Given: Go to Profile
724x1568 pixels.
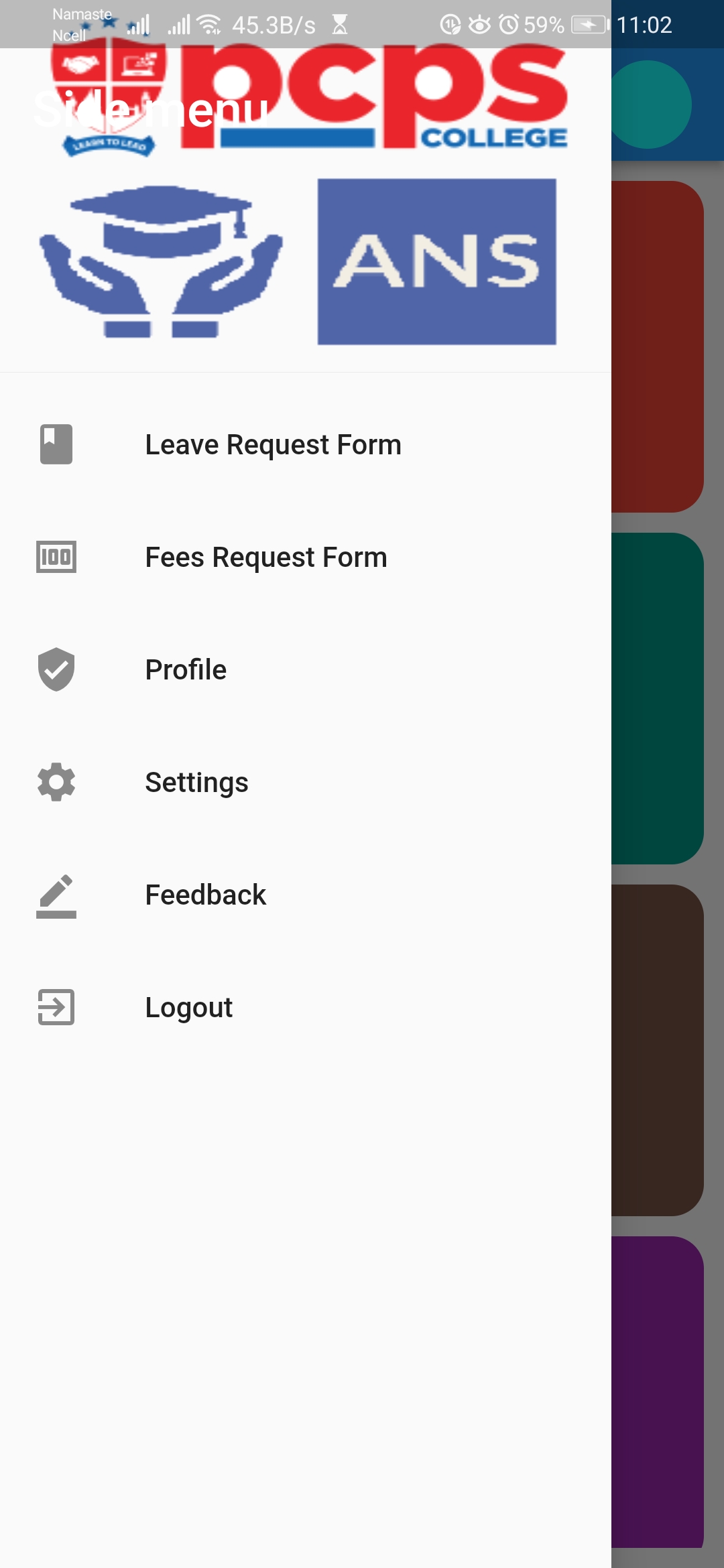Looking at the screenshot, I should point(306,669).
